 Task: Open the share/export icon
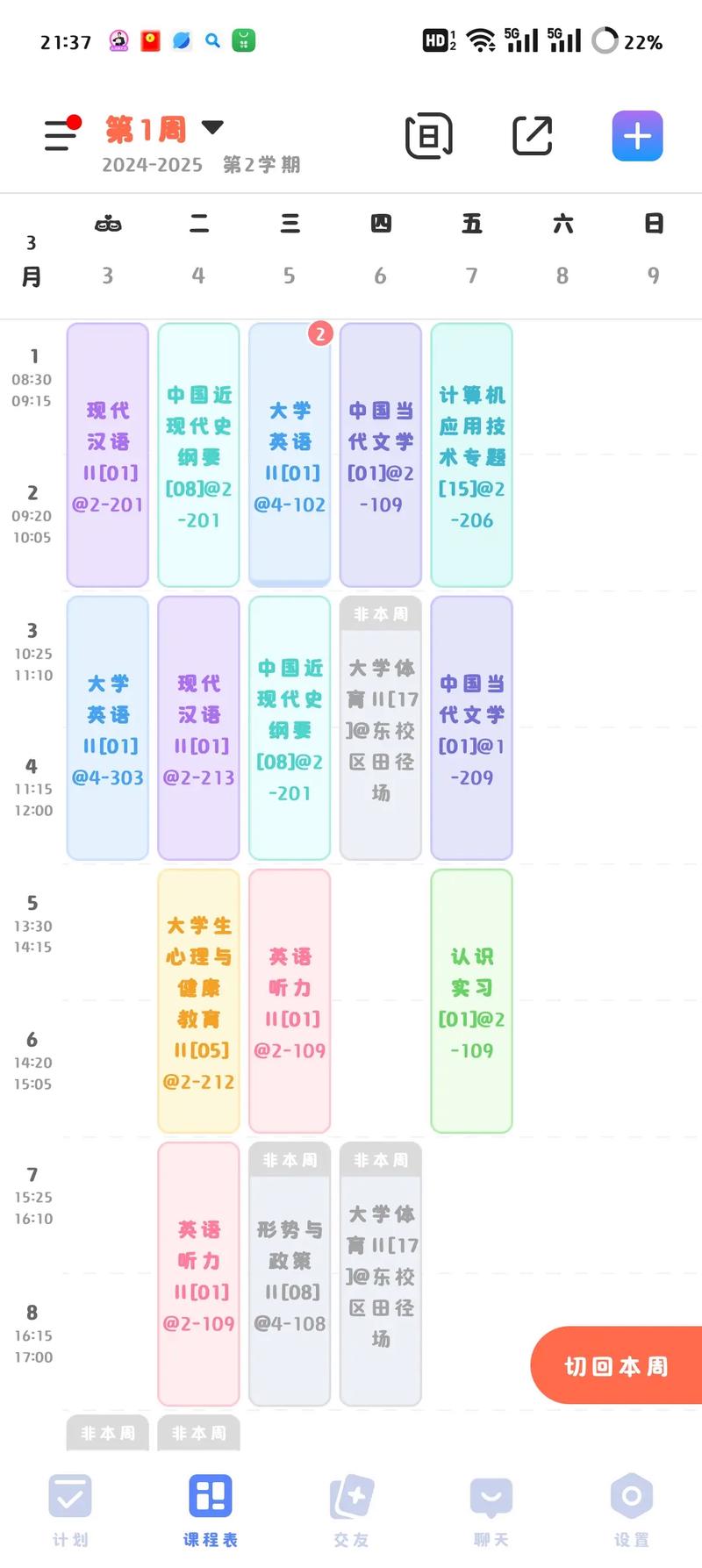tap(532, 136)
